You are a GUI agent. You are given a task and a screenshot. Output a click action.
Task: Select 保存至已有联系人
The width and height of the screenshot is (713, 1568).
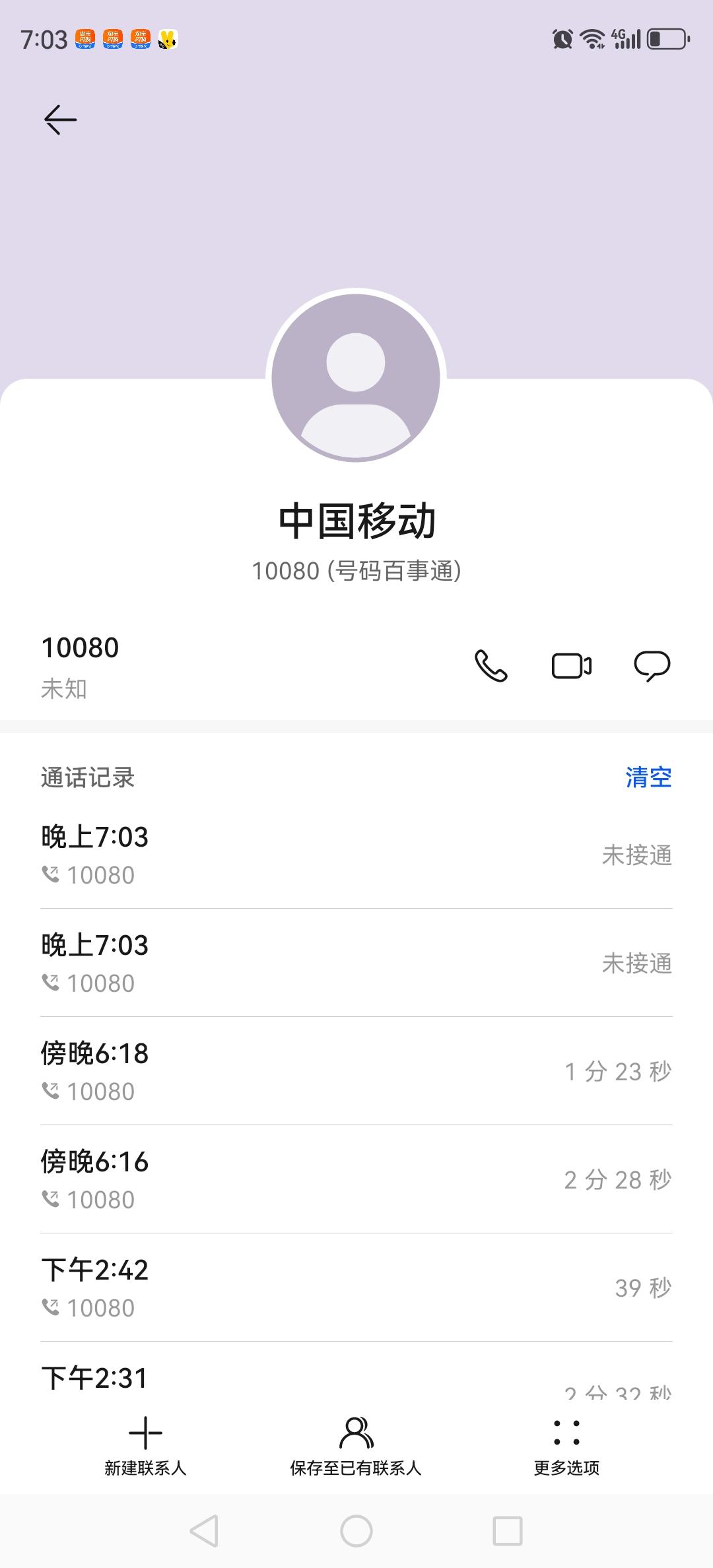(356, 1445)
